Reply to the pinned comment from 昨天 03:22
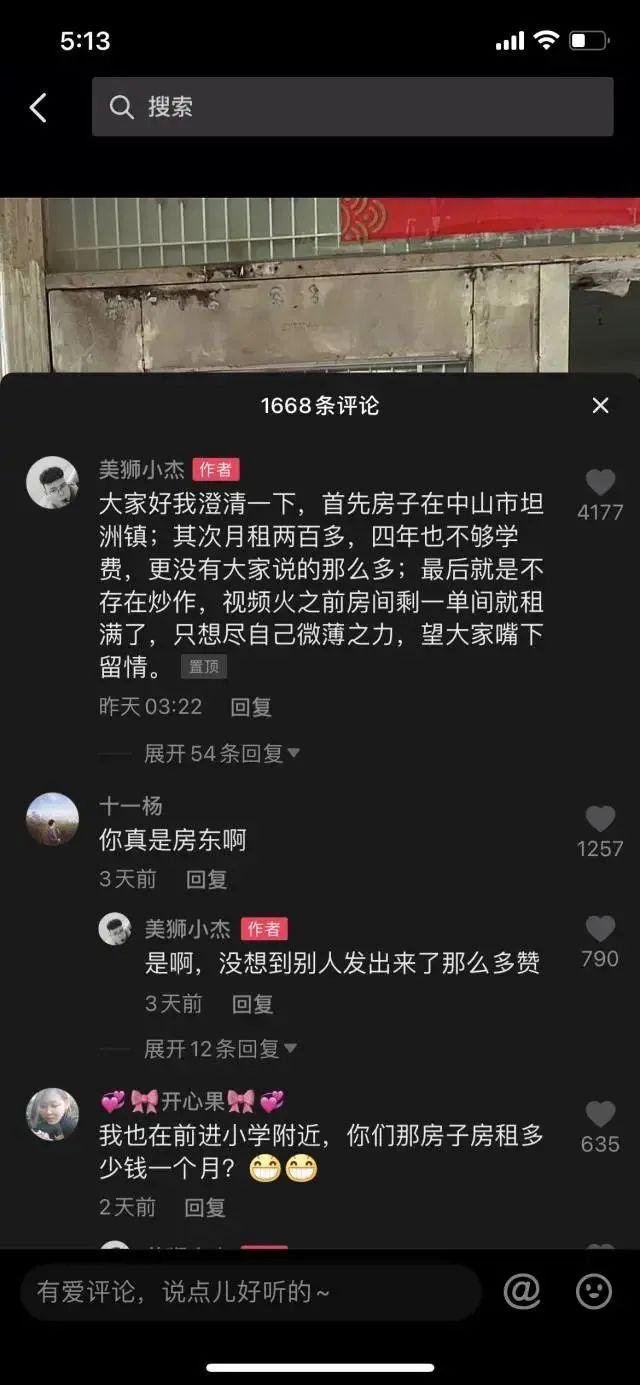Image resolution: width=640 pixels, height=1385 pixels. 251,707
